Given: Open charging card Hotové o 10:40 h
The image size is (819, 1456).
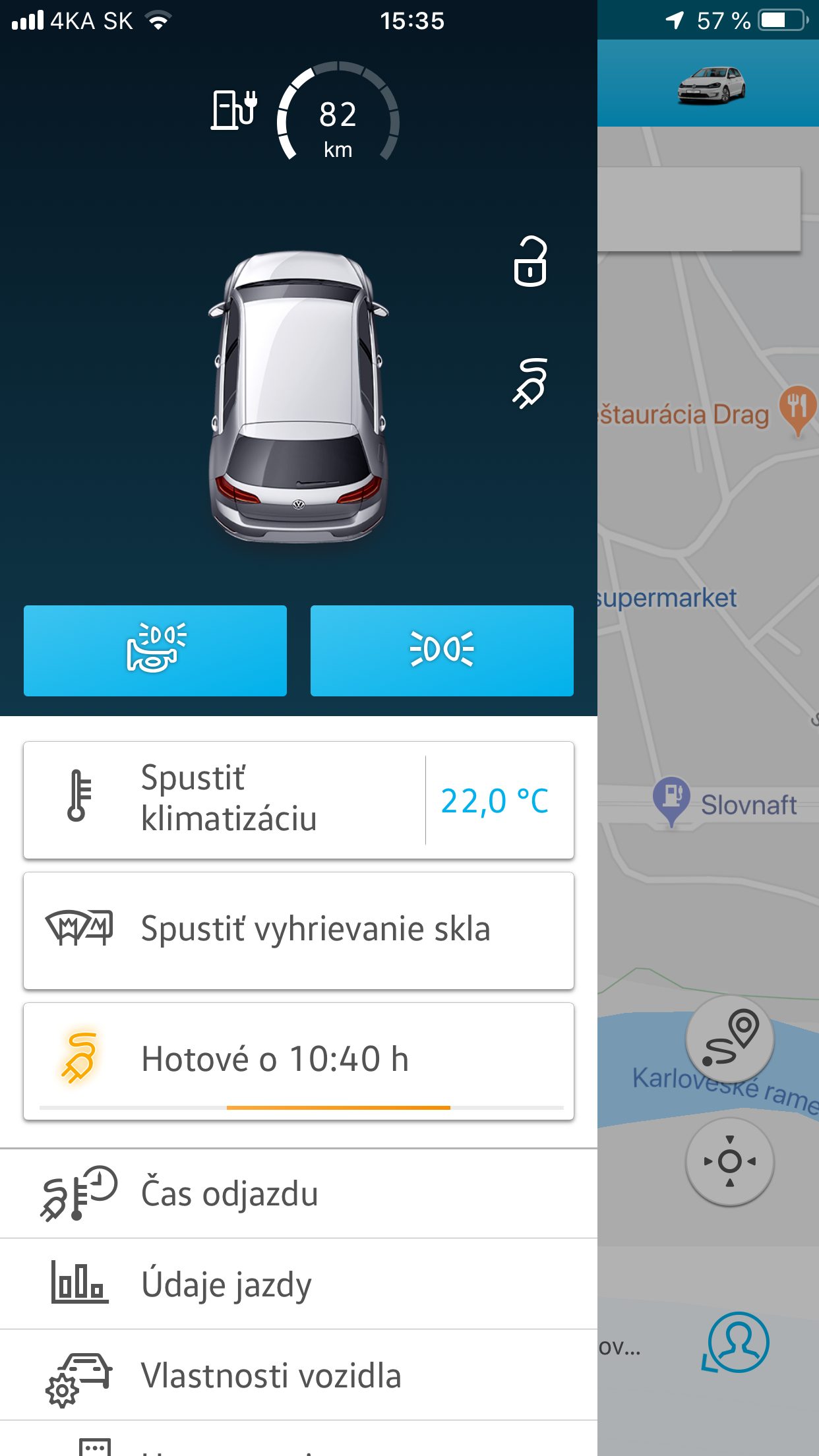Looking at the screenshot, I should [x=298, y=1060].
